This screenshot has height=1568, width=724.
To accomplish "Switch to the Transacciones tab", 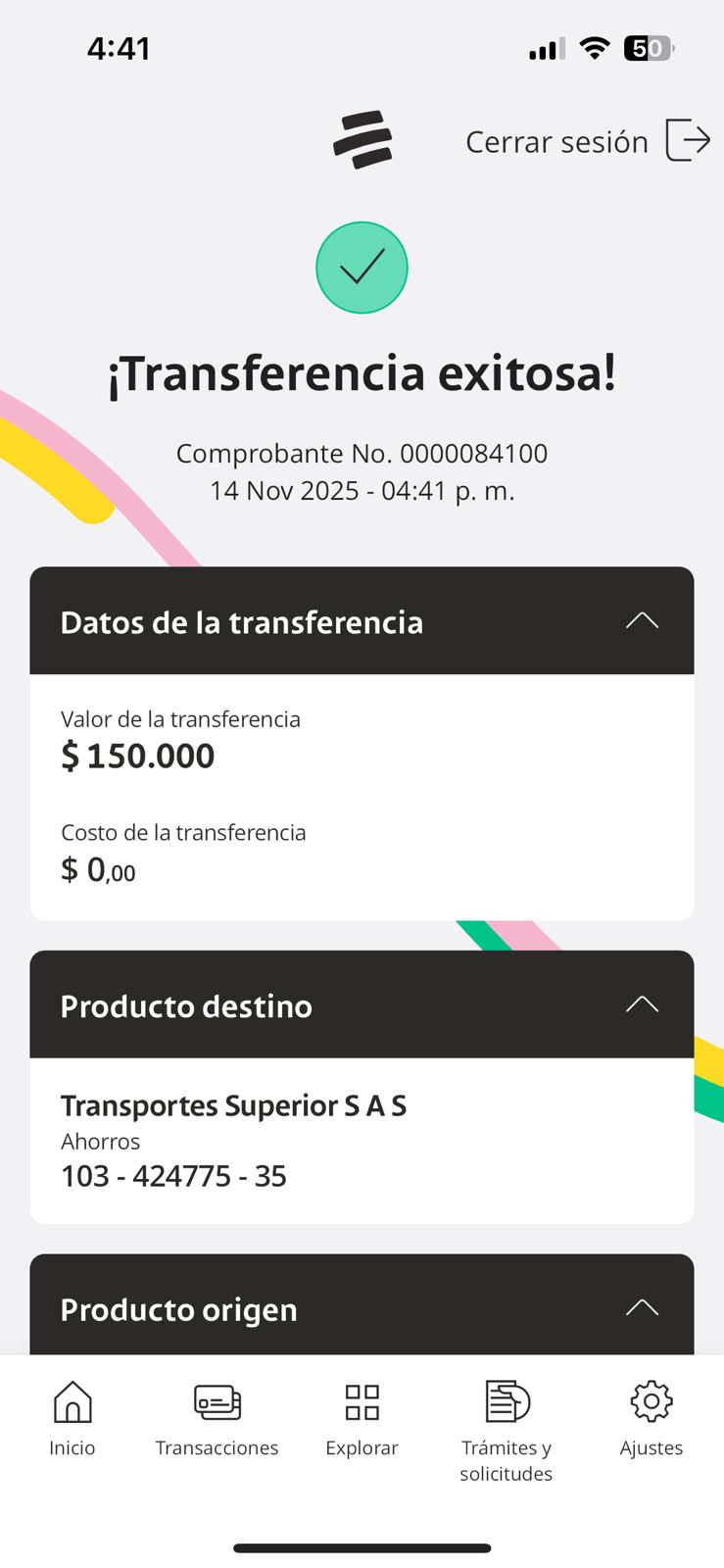I will pyautogui.click(x=217, y=1418).
